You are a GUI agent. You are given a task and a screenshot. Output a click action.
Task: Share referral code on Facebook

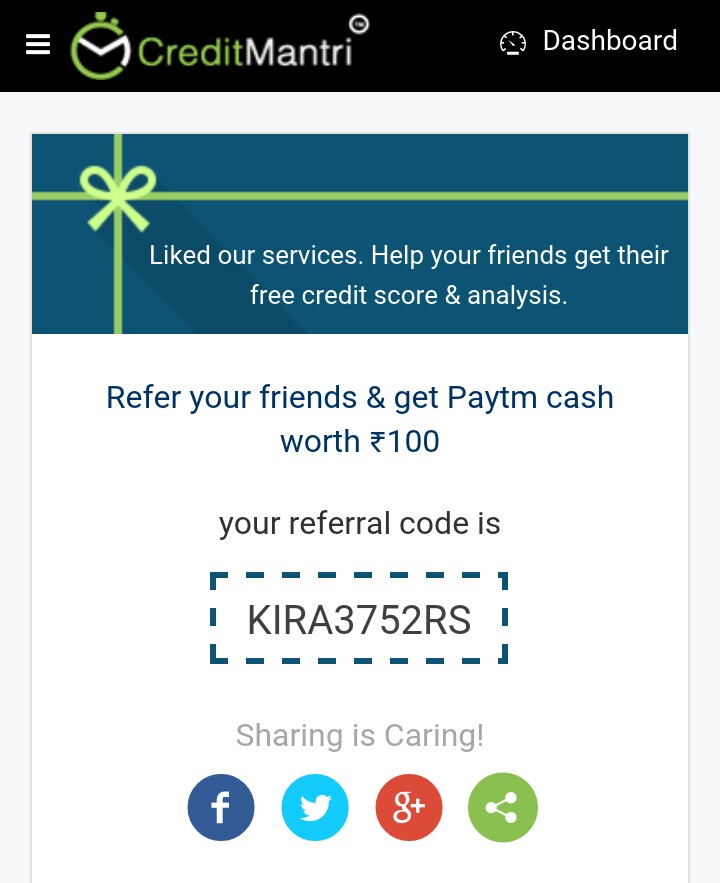point(221,807)
